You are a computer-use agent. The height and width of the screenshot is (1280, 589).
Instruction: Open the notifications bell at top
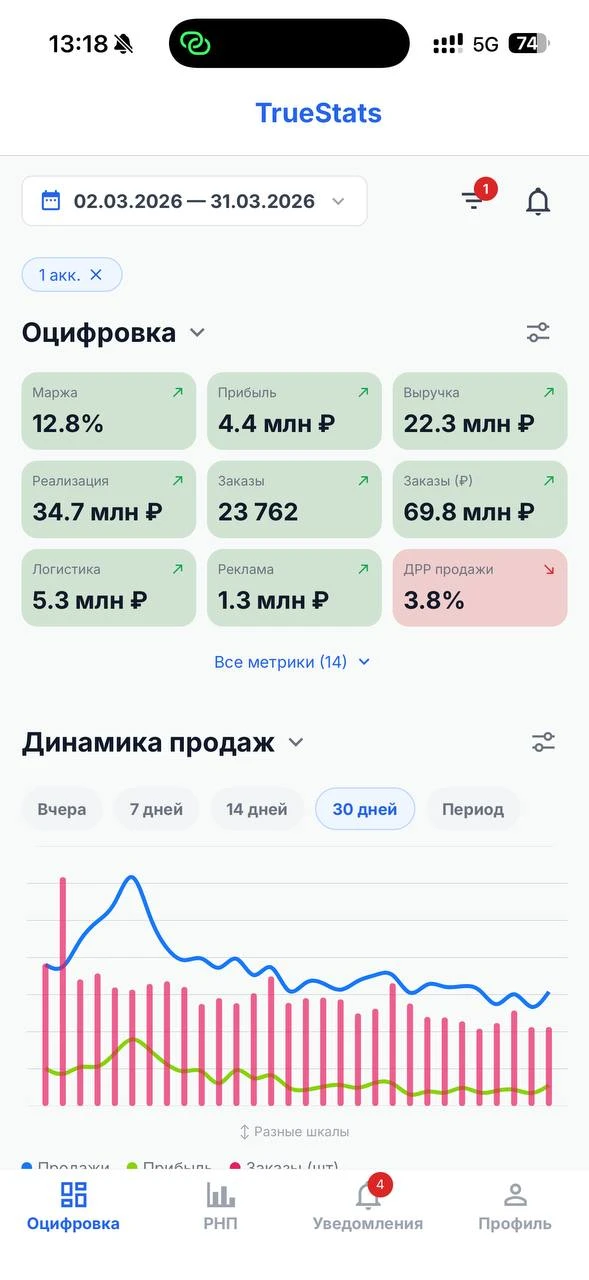coord(538,201)
